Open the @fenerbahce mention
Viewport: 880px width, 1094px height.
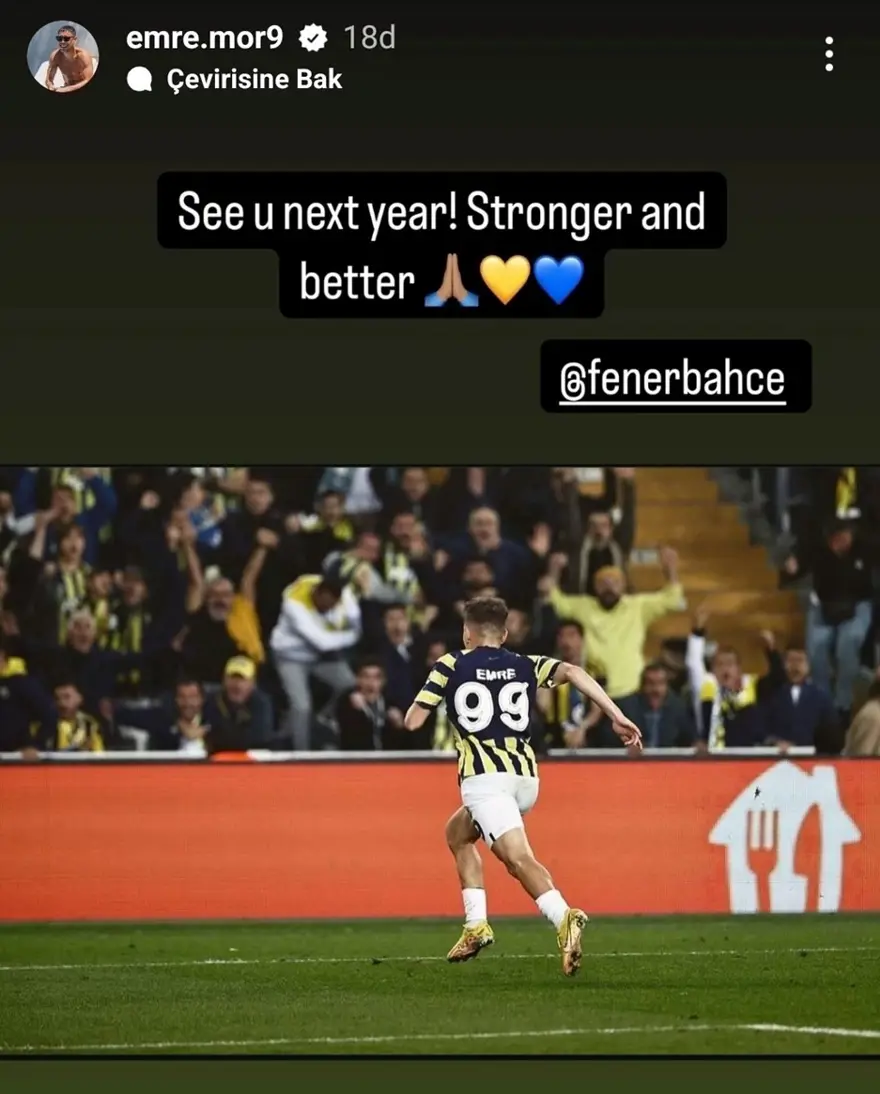pos(675,378)
